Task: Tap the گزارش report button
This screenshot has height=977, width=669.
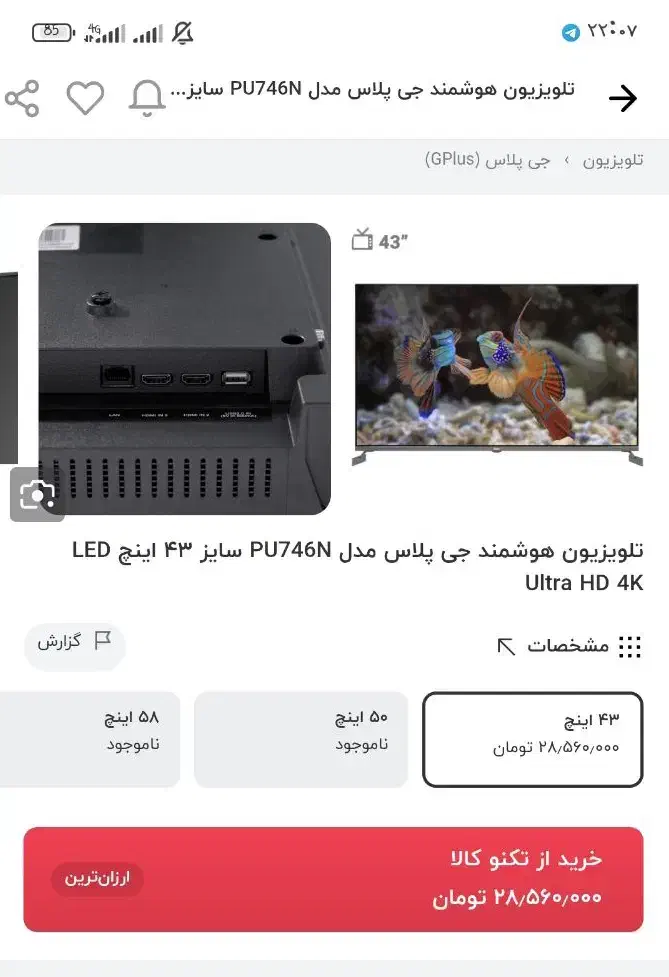Action: [75, 641]
